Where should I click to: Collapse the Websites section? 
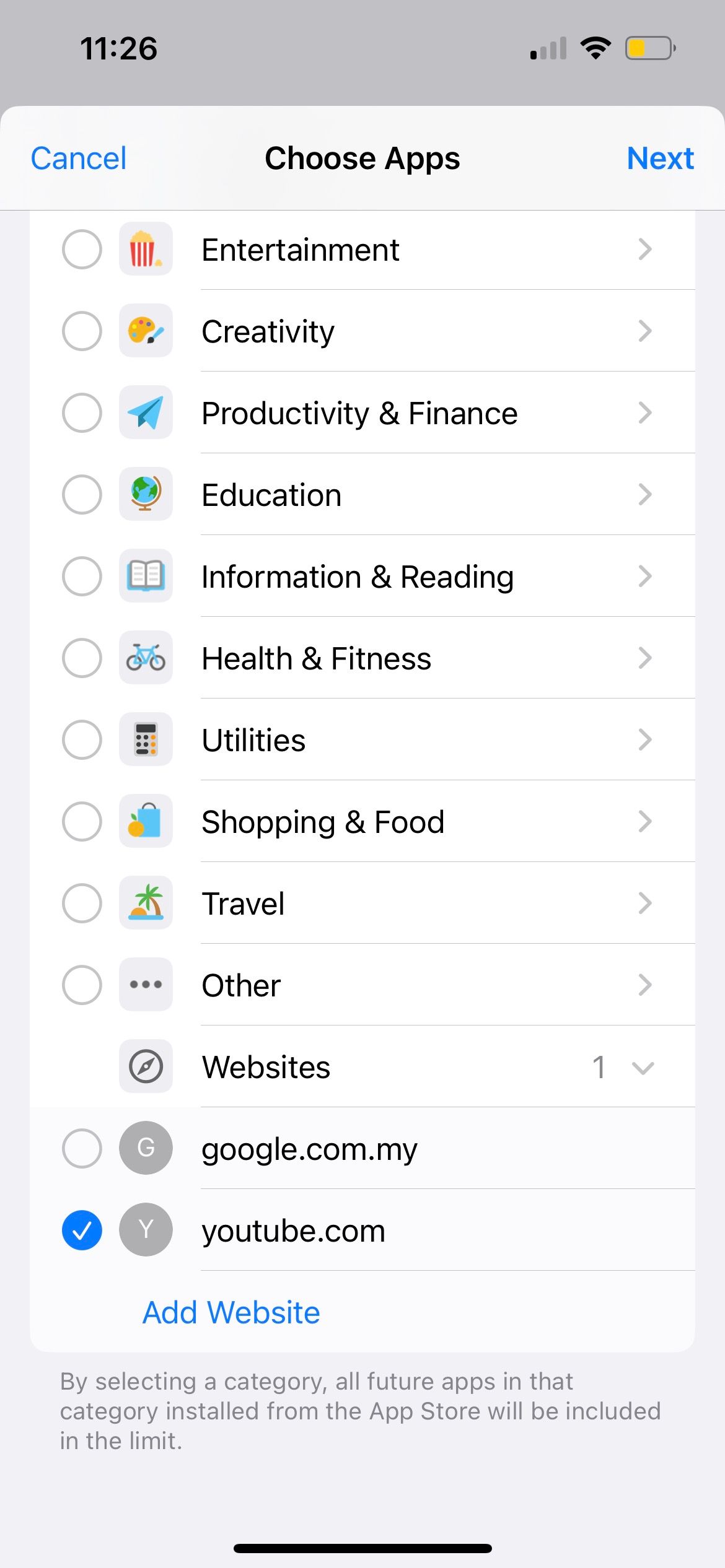pos(643,1068)
